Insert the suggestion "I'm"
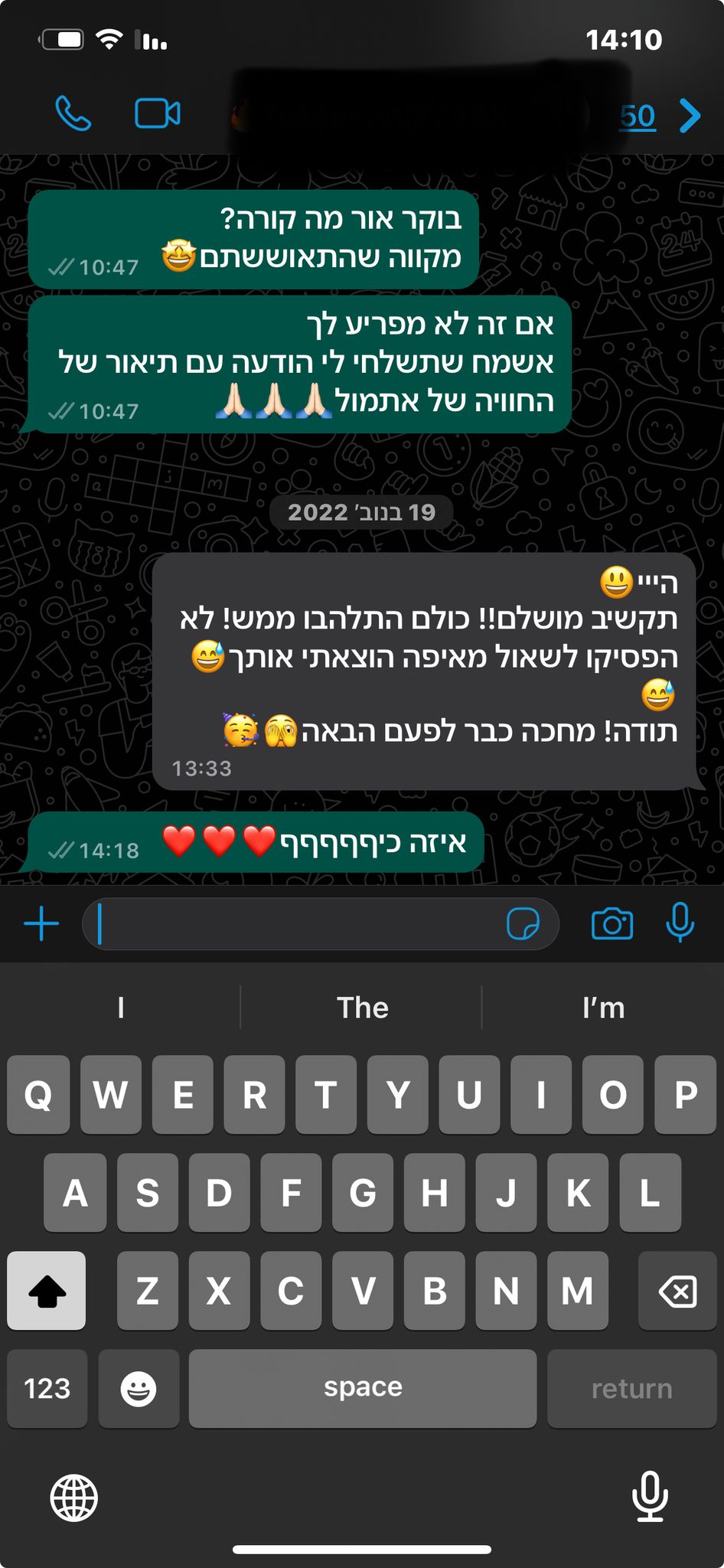724x1568 pixels. coord(603,1008)
